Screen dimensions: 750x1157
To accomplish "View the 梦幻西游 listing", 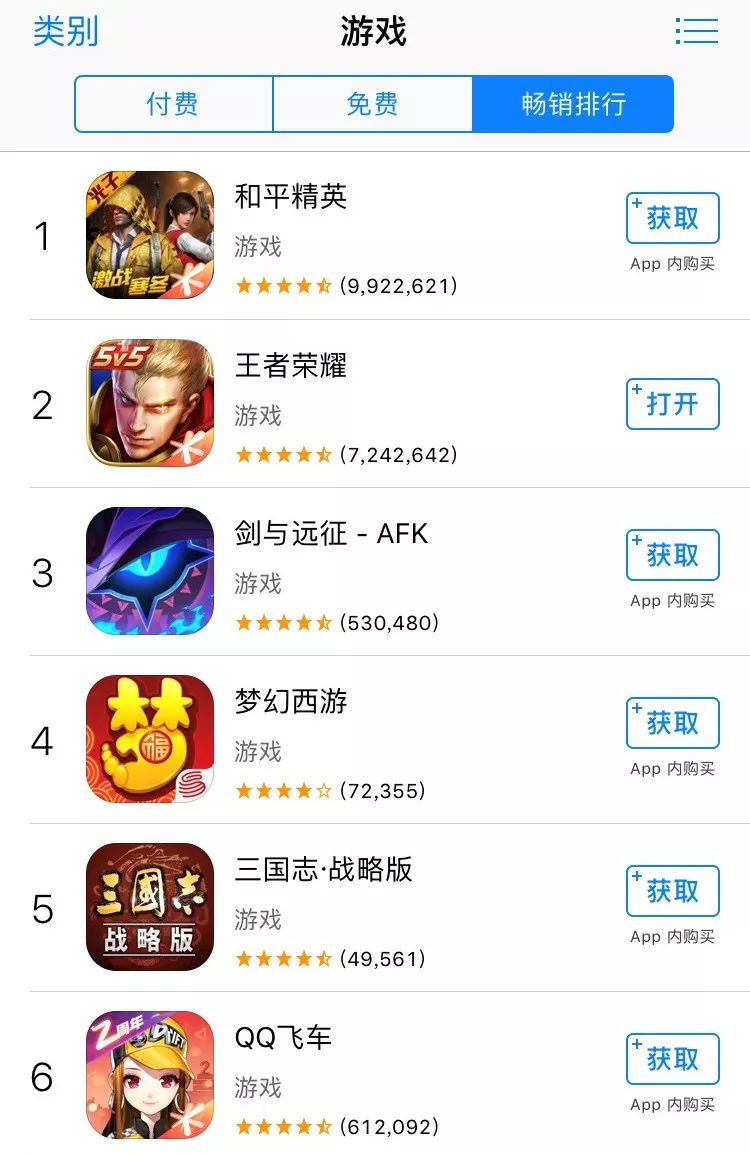I will pos(291,702).
